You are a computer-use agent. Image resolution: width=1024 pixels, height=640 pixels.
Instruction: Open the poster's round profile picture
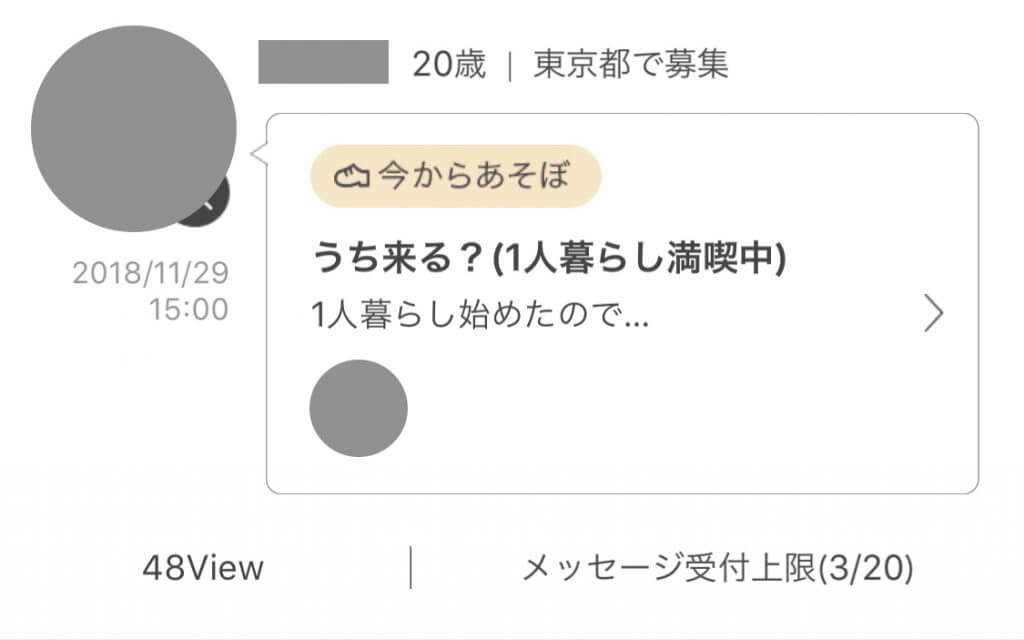(133, 129)
